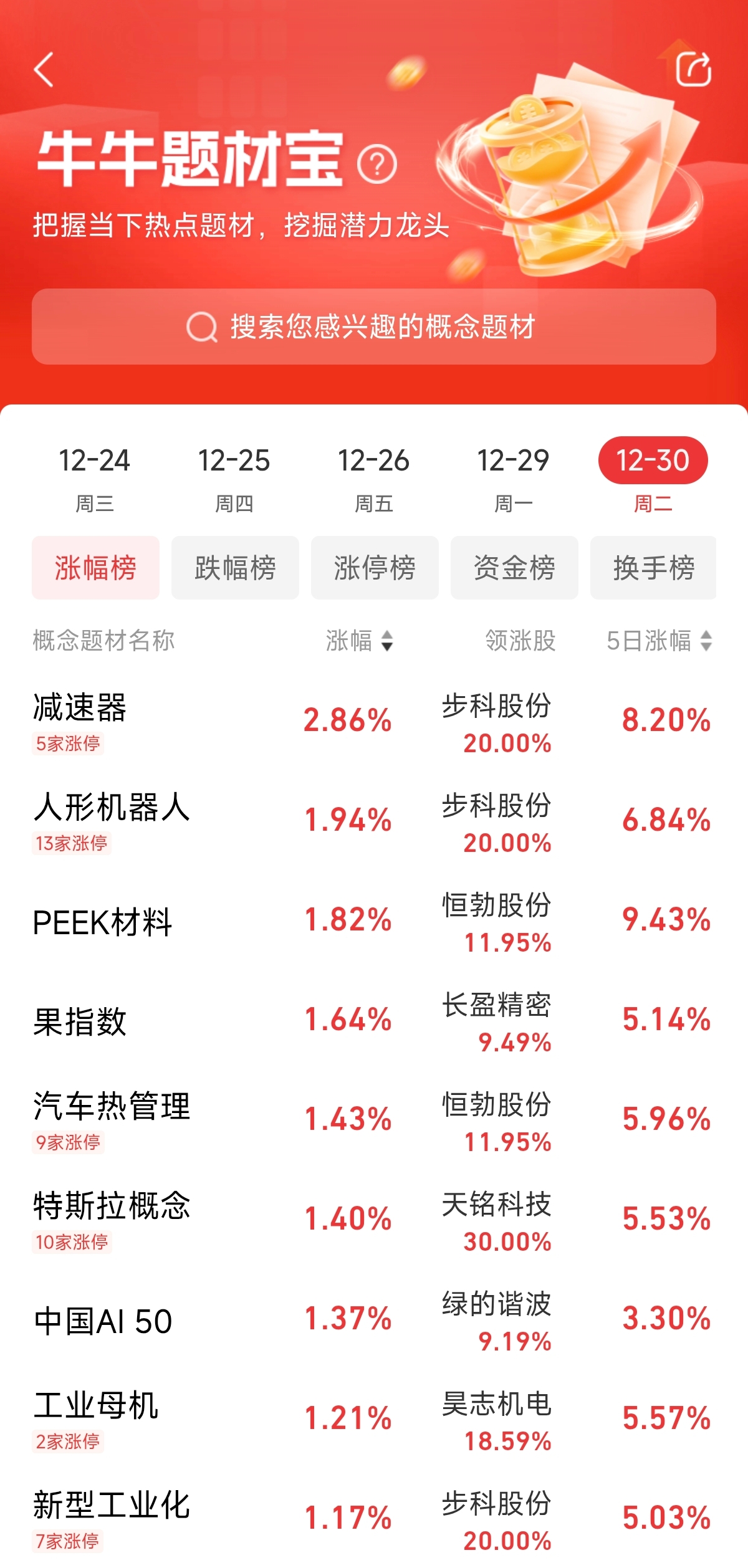Sort the list by 5日涨幅

pos(659,640)
